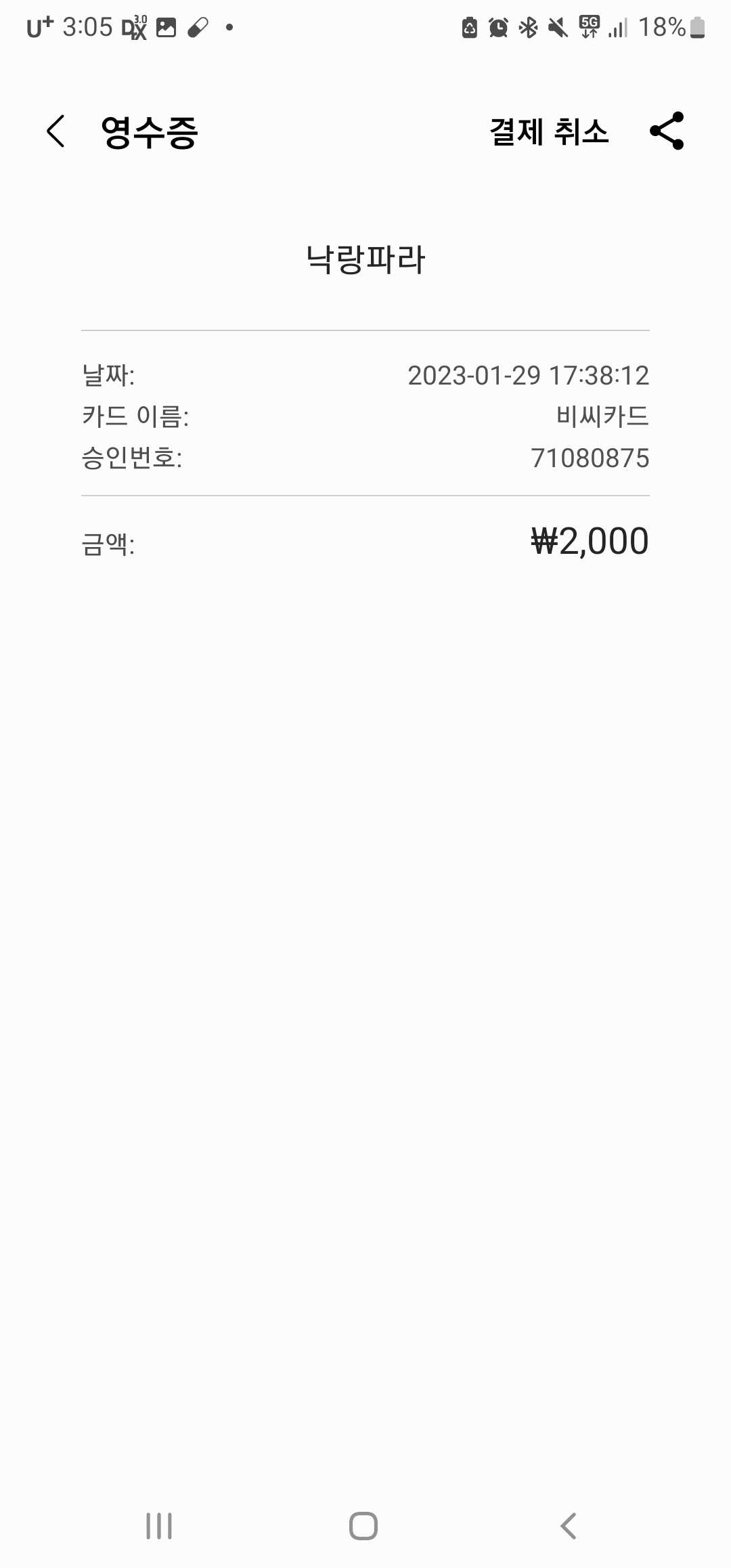Tap the battery 18% indicator
The image size is (731, 1568).
[670, 26]
